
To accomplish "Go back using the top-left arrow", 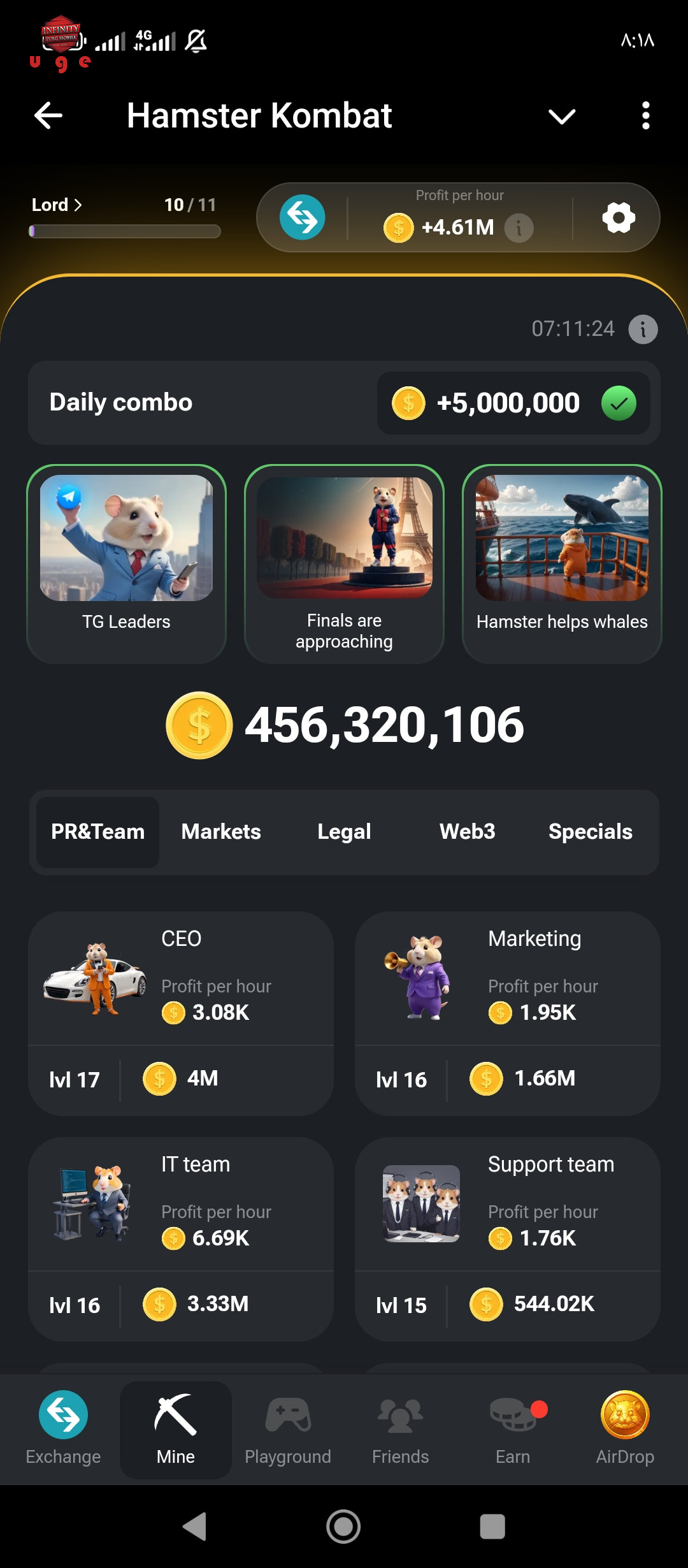I will point(48,115).
